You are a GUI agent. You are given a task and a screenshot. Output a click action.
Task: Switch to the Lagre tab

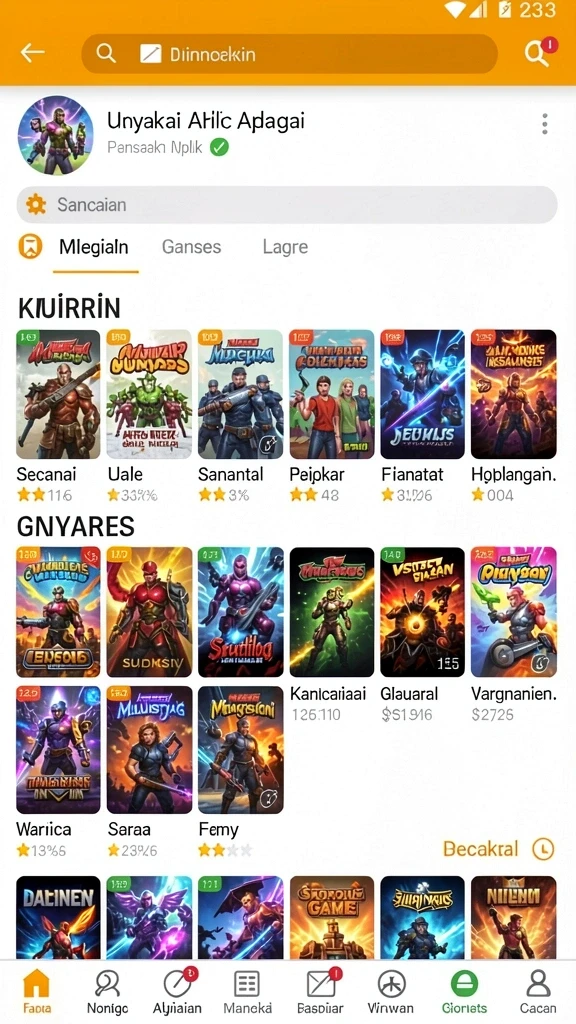285,247
